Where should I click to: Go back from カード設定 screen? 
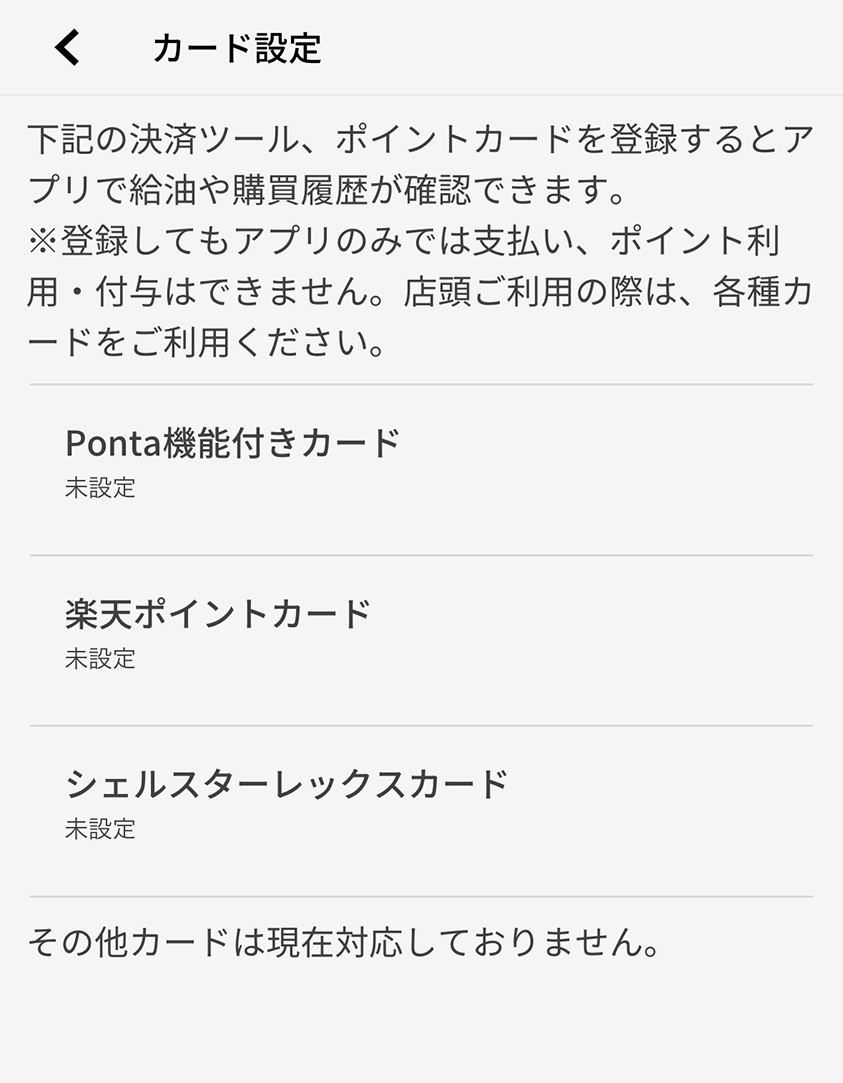[67, 47]
